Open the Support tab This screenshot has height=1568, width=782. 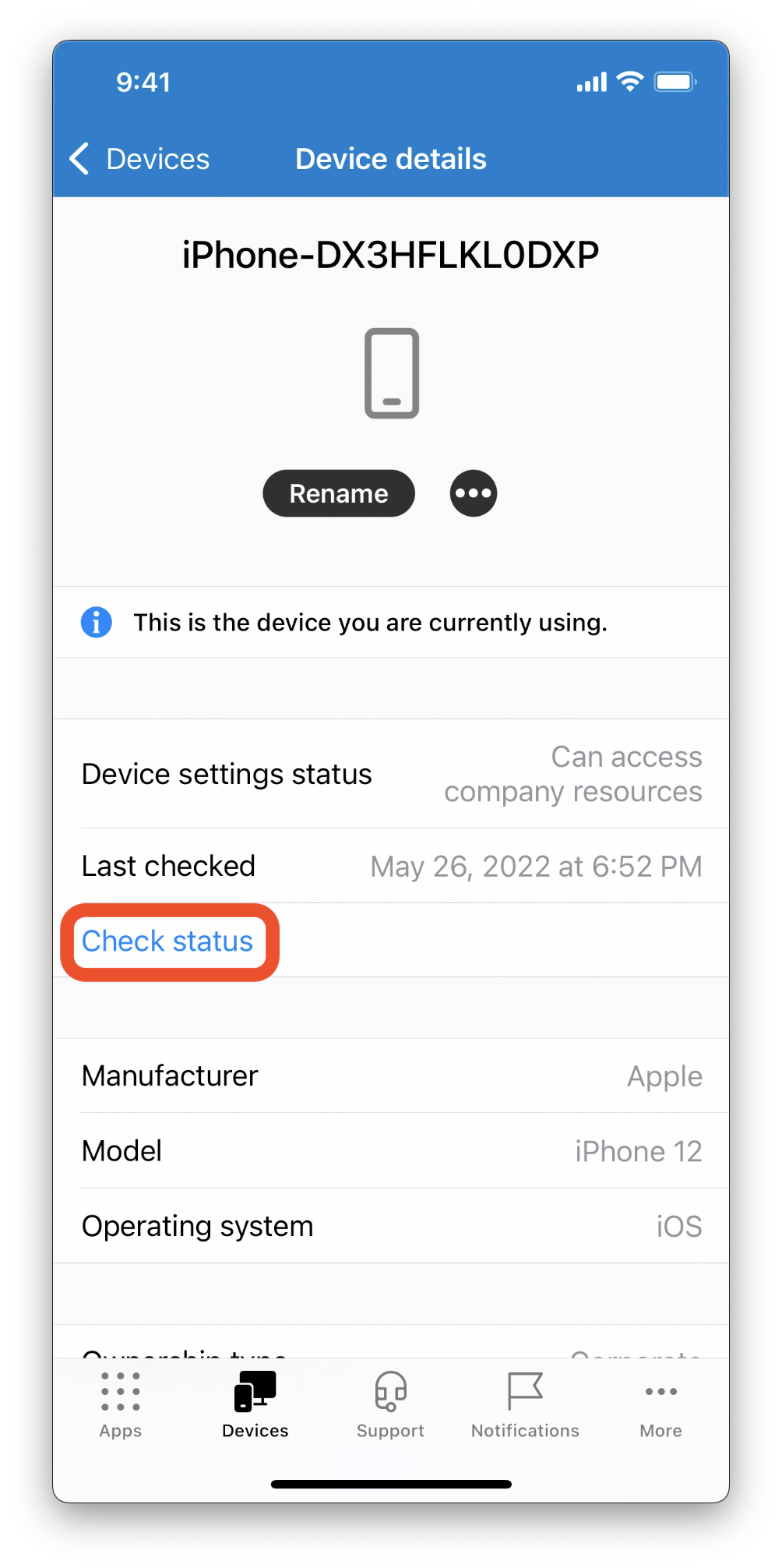pos(390,1404)
